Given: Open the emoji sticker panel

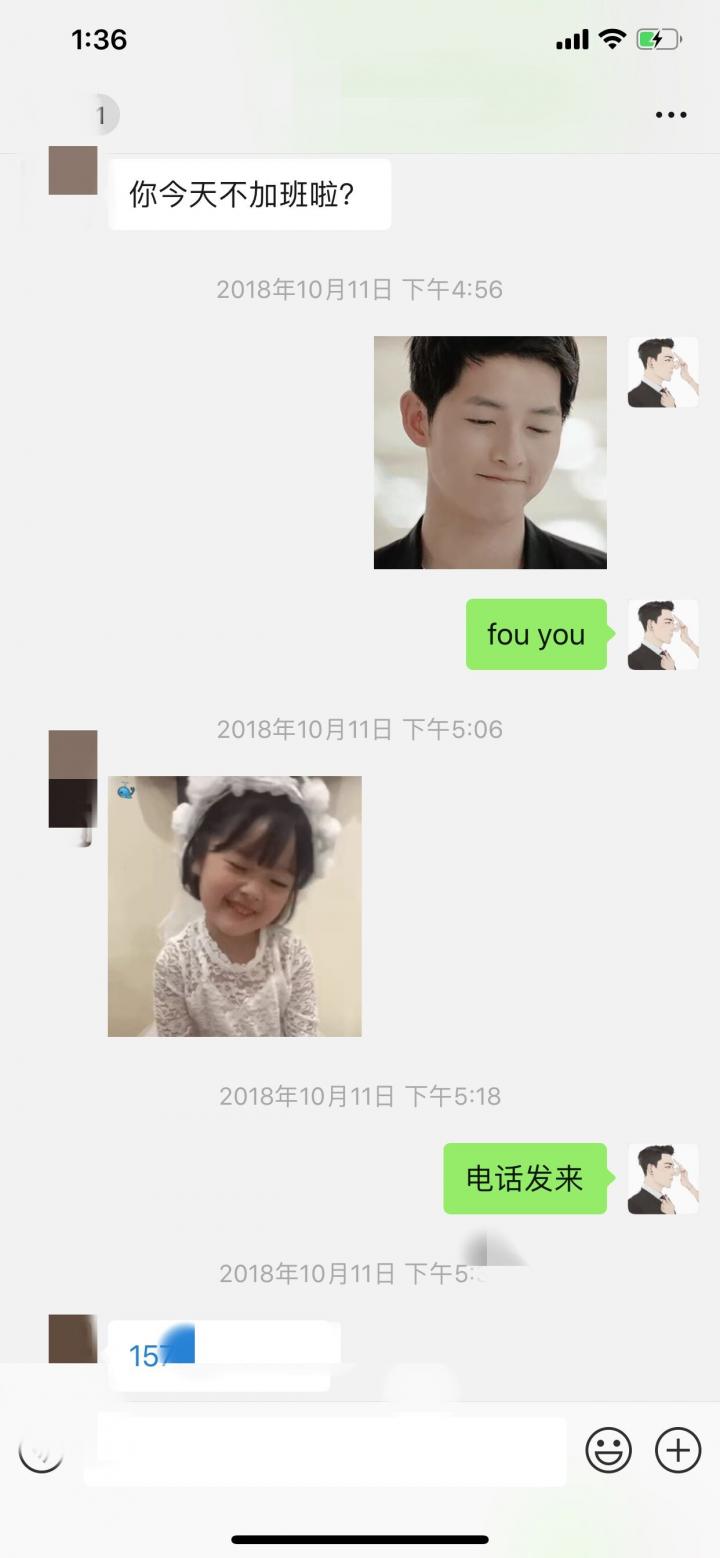Looking at the screenshot, I should 608,1450.
